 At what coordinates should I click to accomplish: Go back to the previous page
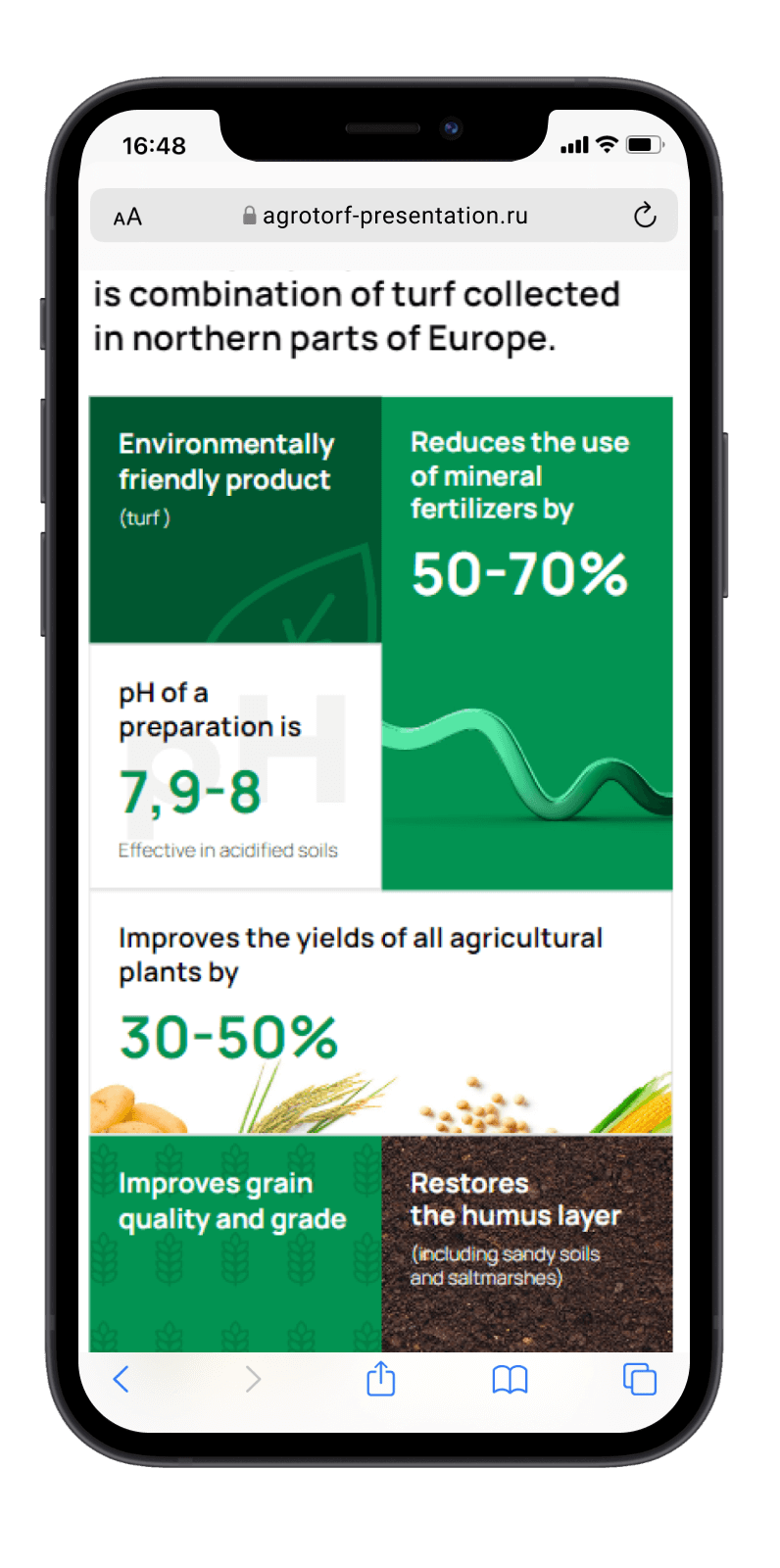click(x=122, y=1380)
